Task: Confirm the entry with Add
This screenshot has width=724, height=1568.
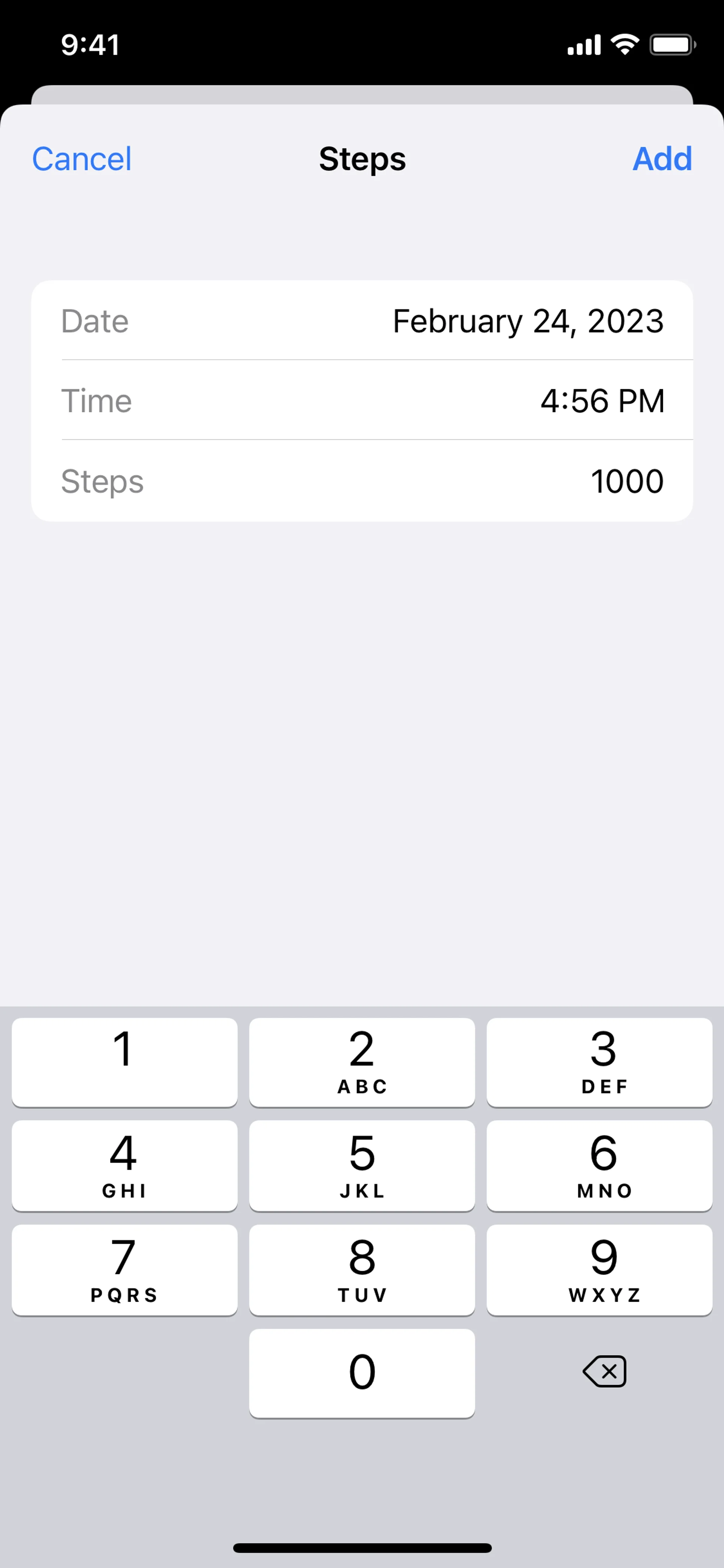Action: pyautogui.click(x=662, y=159)
